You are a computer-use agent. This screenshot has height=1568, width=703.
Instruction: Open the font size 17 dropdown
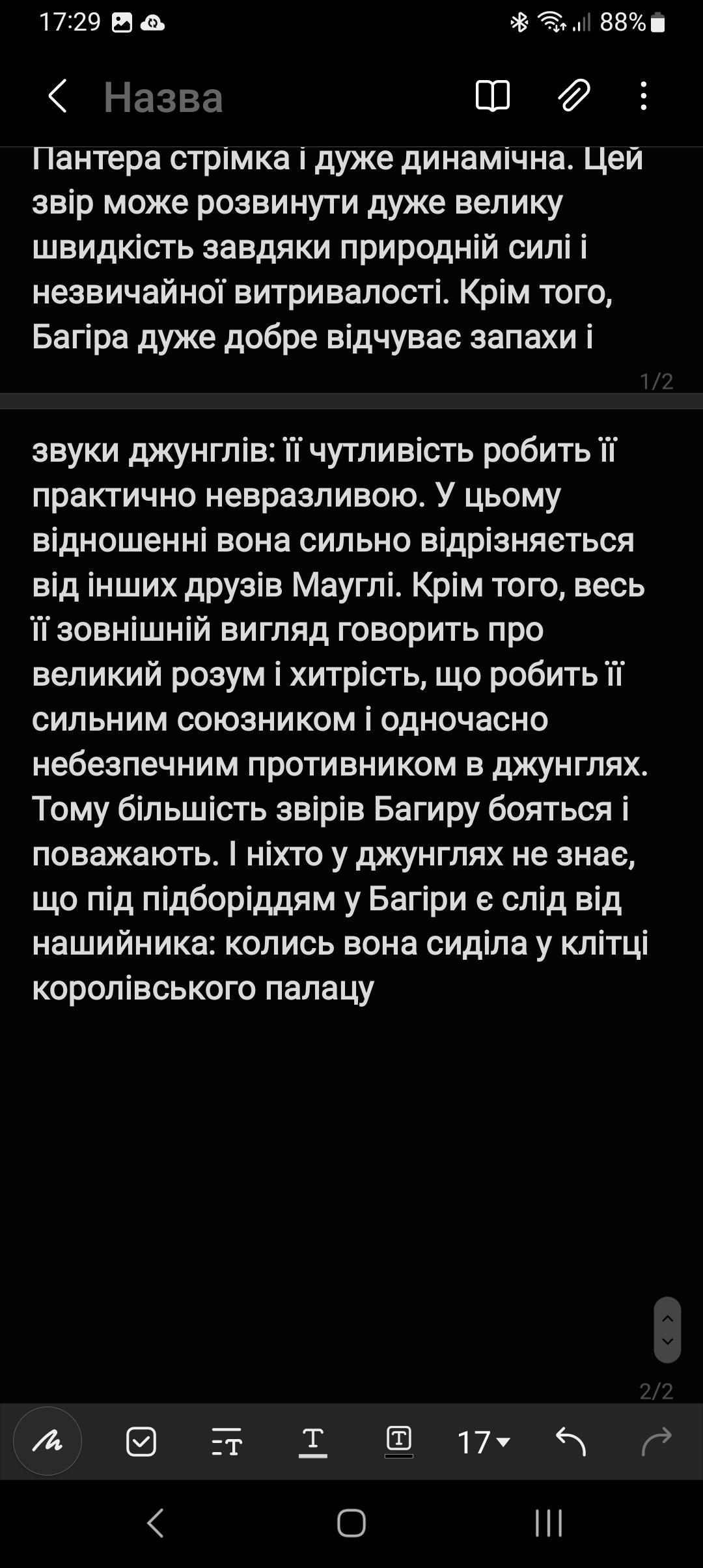click(x=483, y=1442)
